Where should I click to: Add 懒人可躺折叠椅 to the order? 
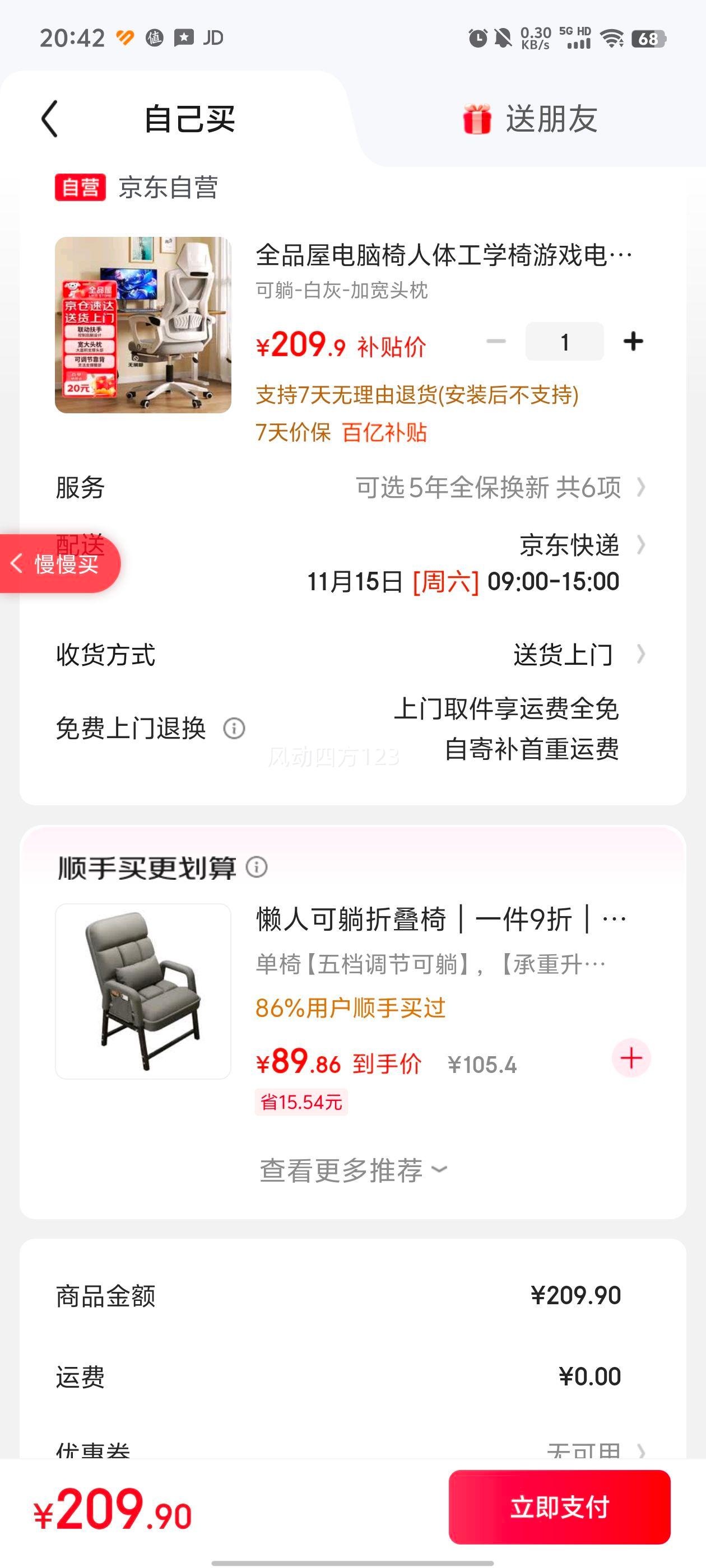(x=631, y=1058)
